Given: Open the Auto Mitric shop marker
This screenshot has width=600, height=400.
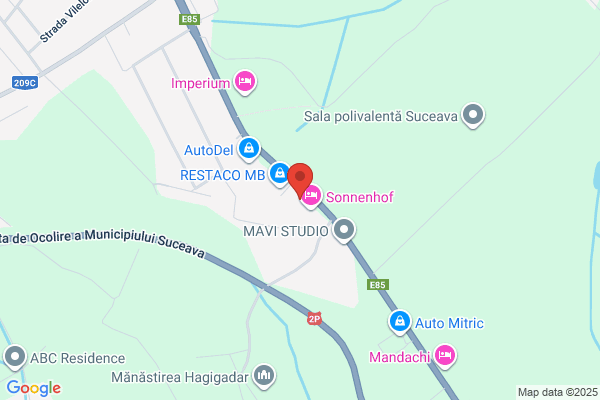Looking at the screenshot, I should point(400,322).
